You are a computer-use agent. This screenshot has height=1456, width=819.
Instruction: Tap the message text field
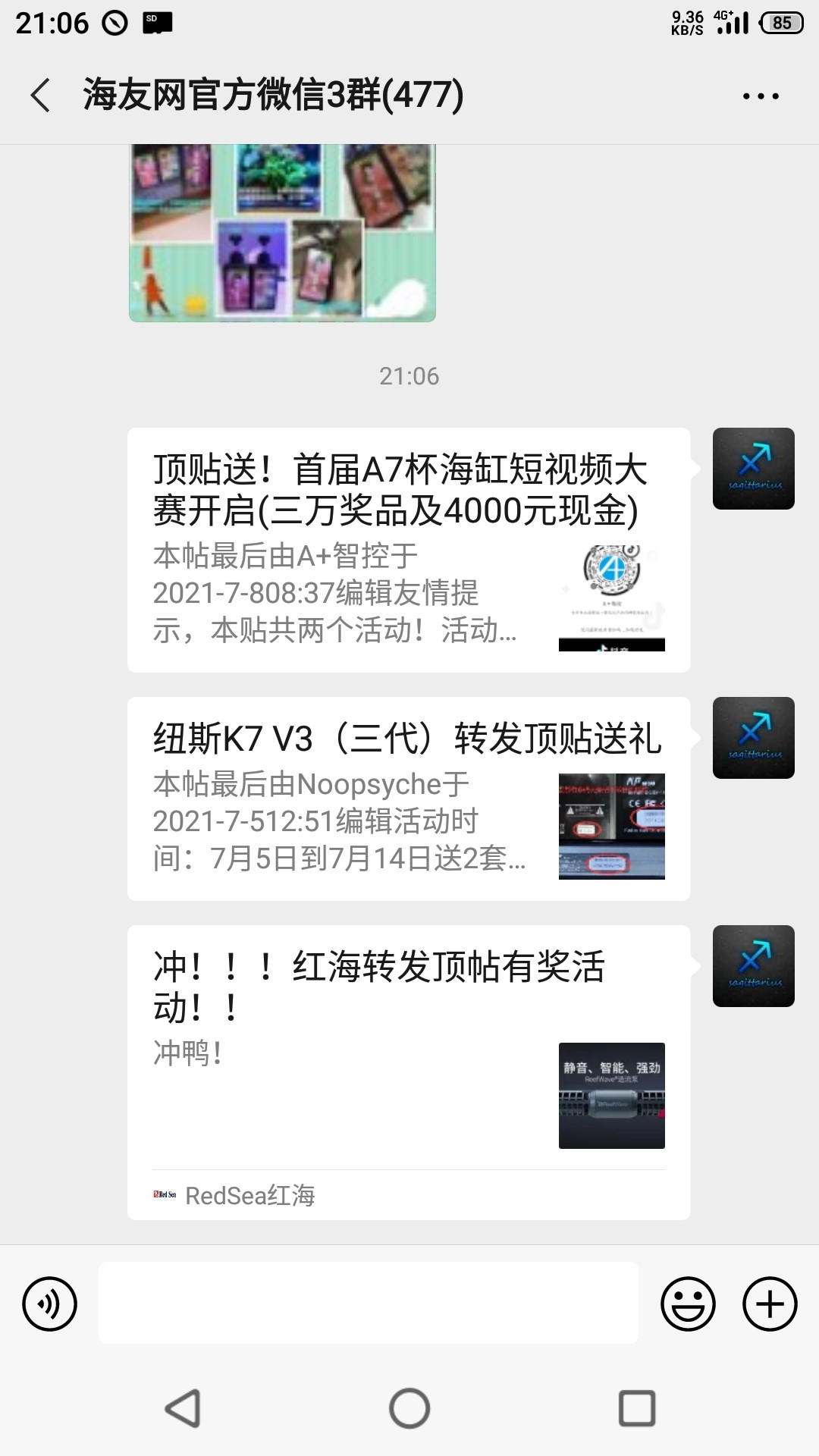click(368, 1303)
